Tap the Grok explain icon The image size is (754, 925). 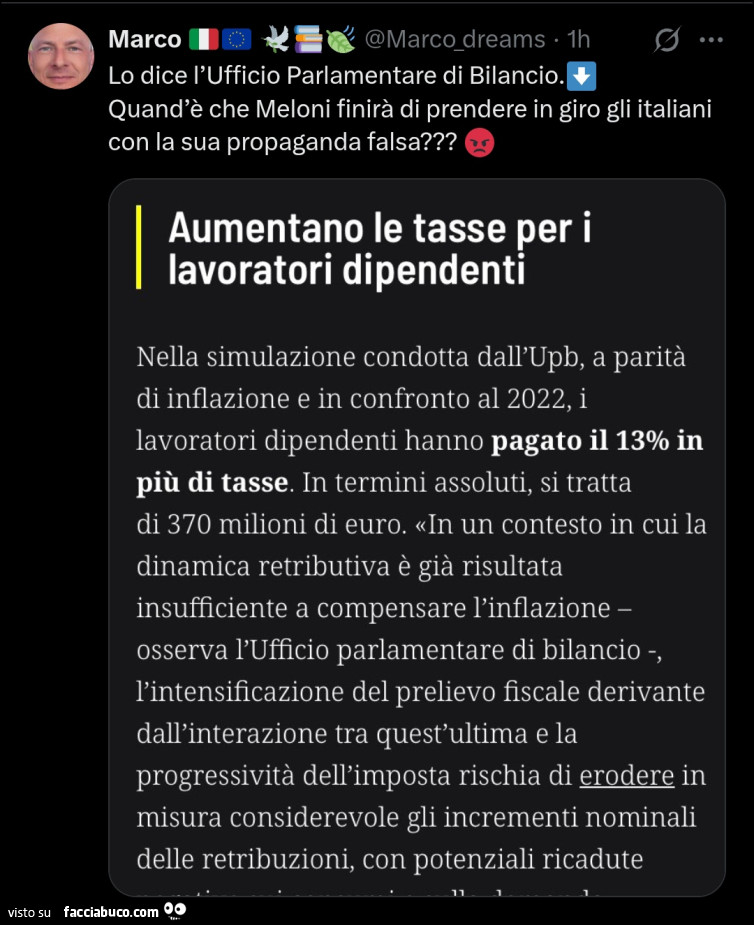[666, 40]
